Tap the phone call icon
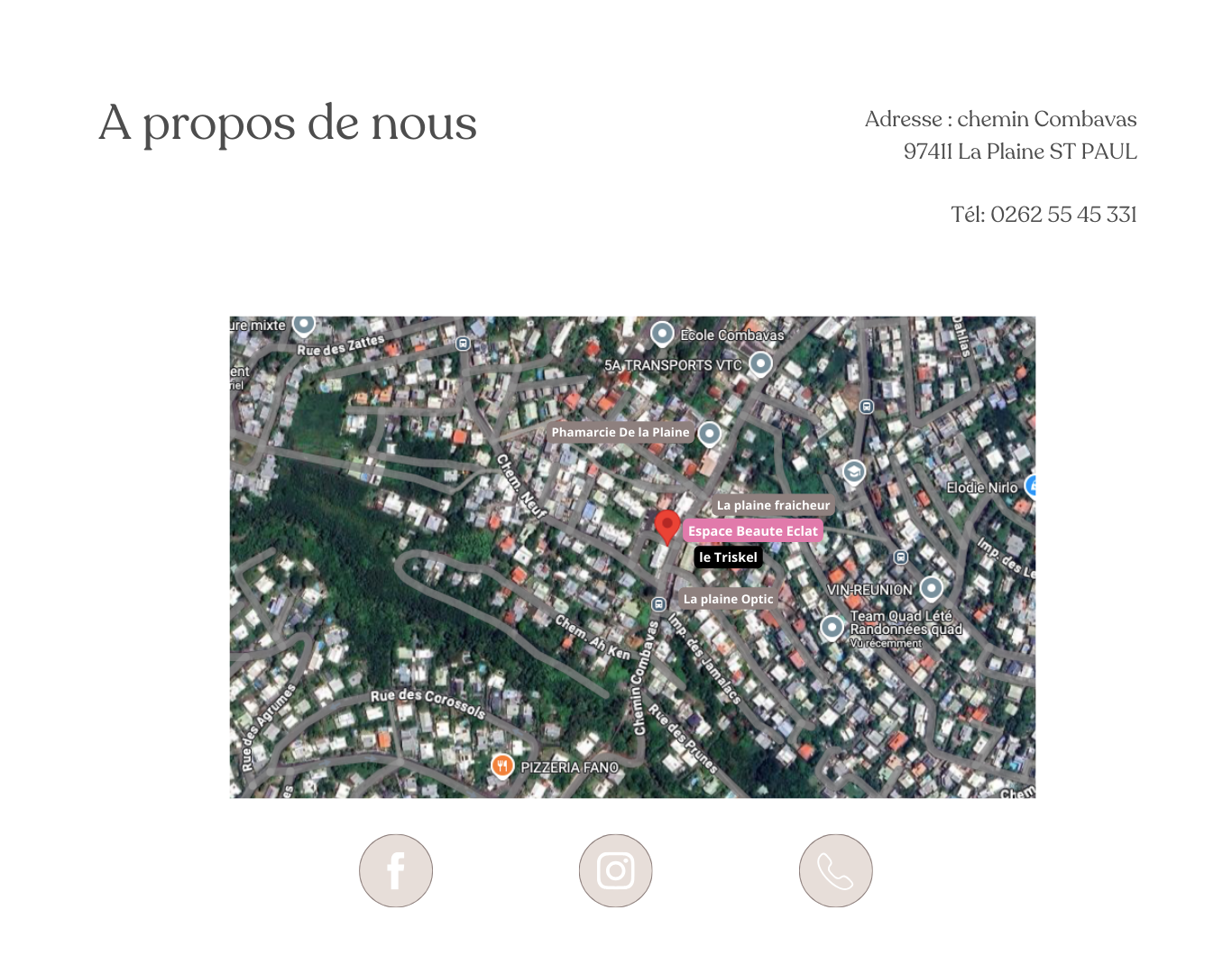The image size is (1232, 956). [835, 870]
